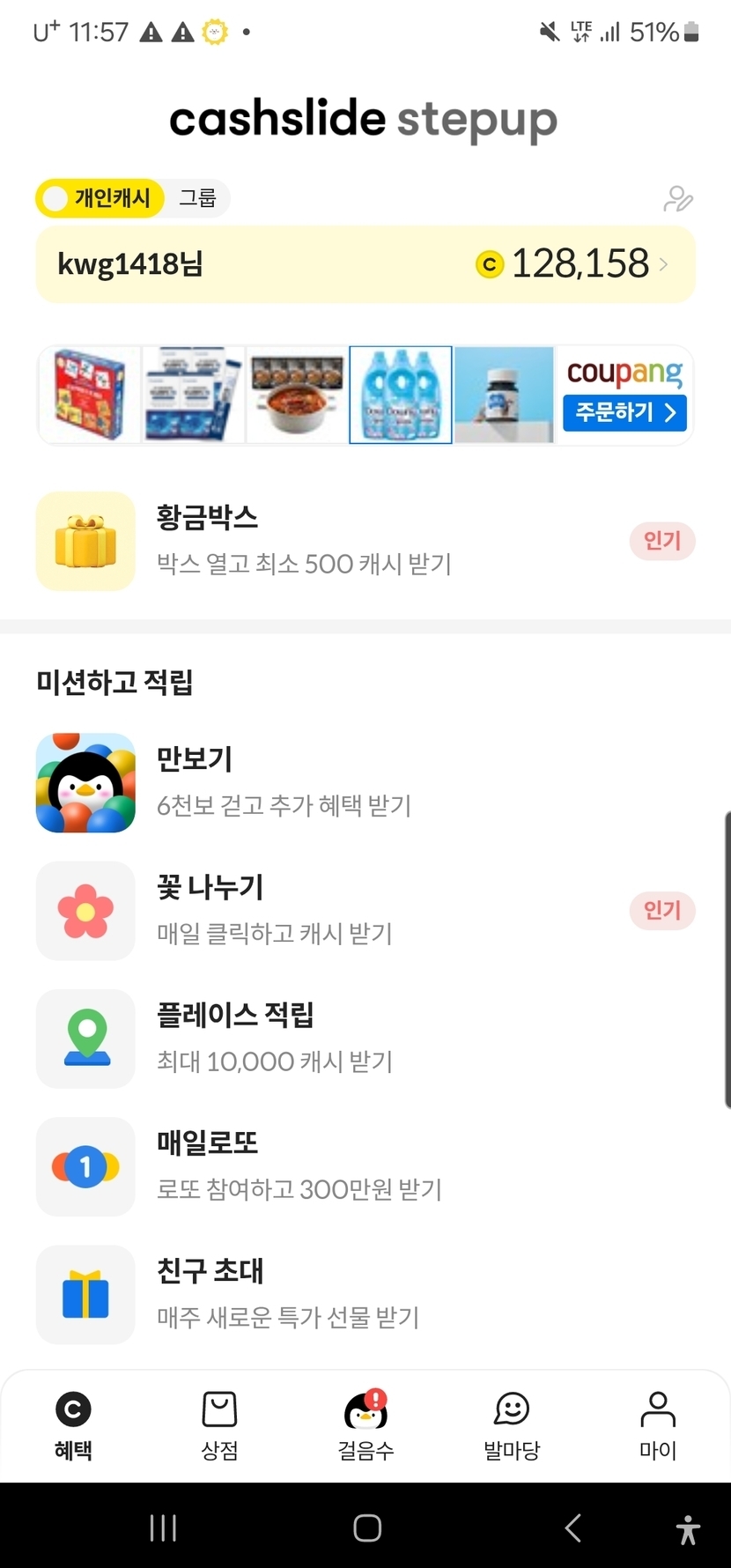Tap the system back button
The height and width of the screenshot is (1568, 731).
(x=572, y=1527)
